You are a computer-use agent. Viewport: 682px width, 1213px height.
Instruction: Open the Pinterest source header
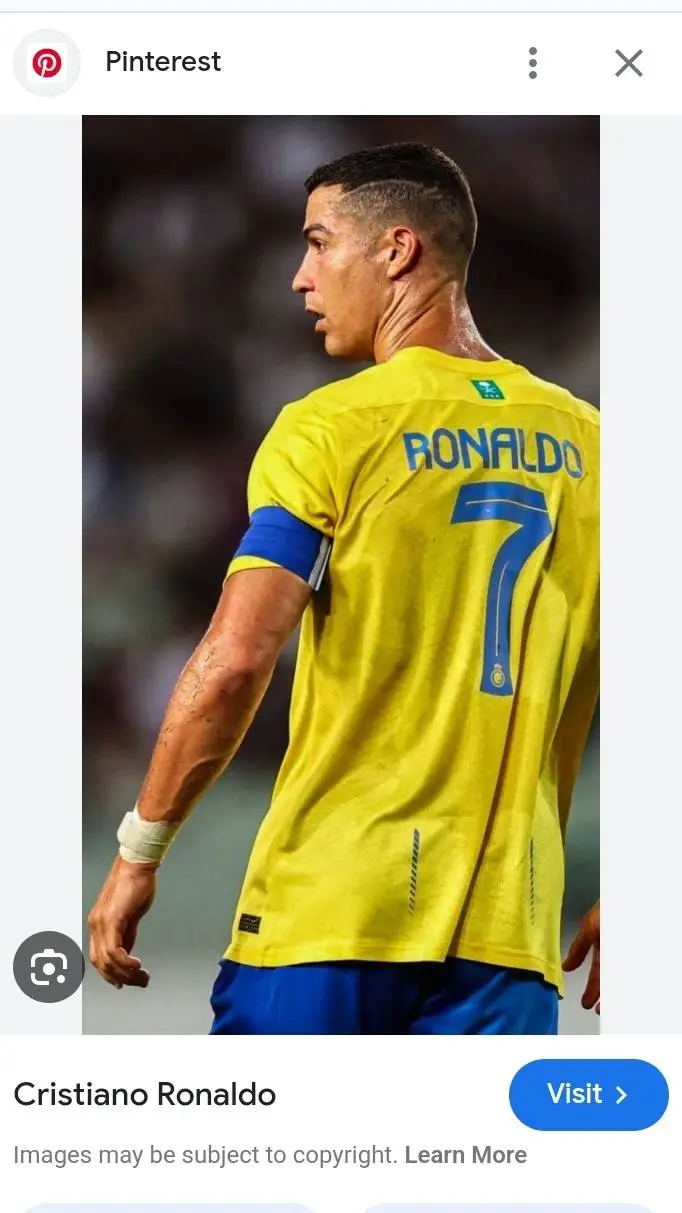pyautogui.click(x=162, y=62)
